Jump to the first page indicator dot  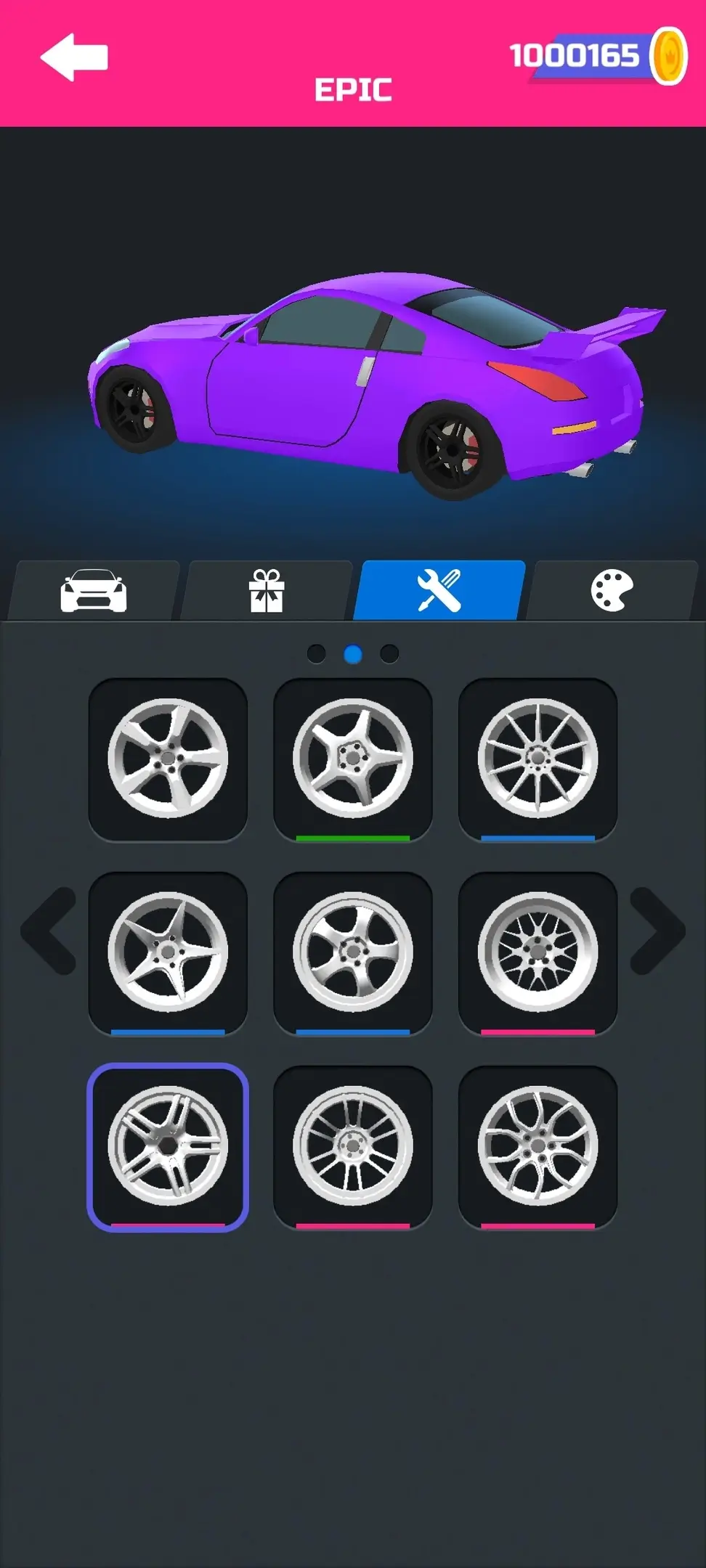[x=317, y=654]
